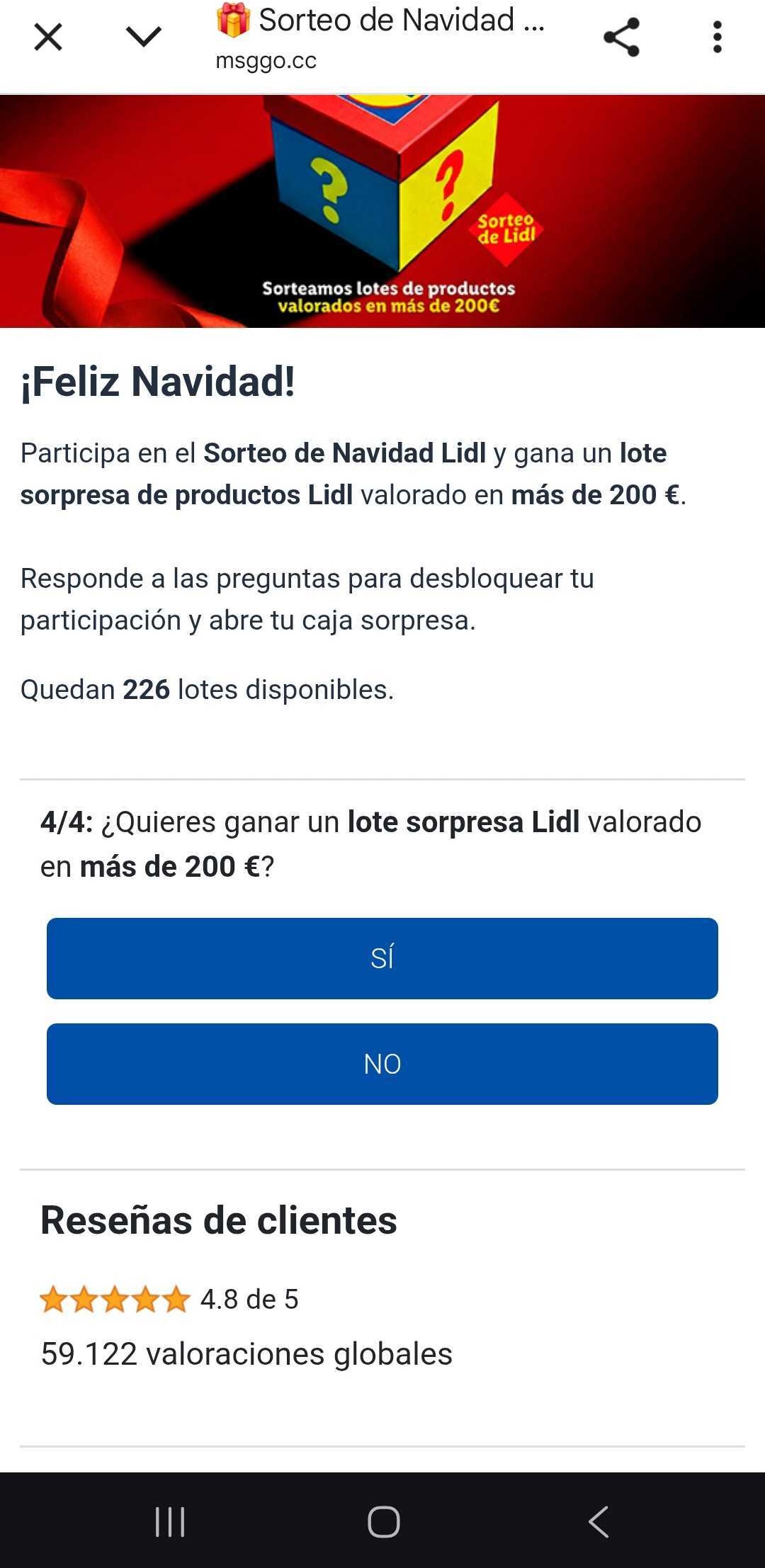Go back with the system back button
This screenshot has height=1568, width=765.
coord(599,1521)
